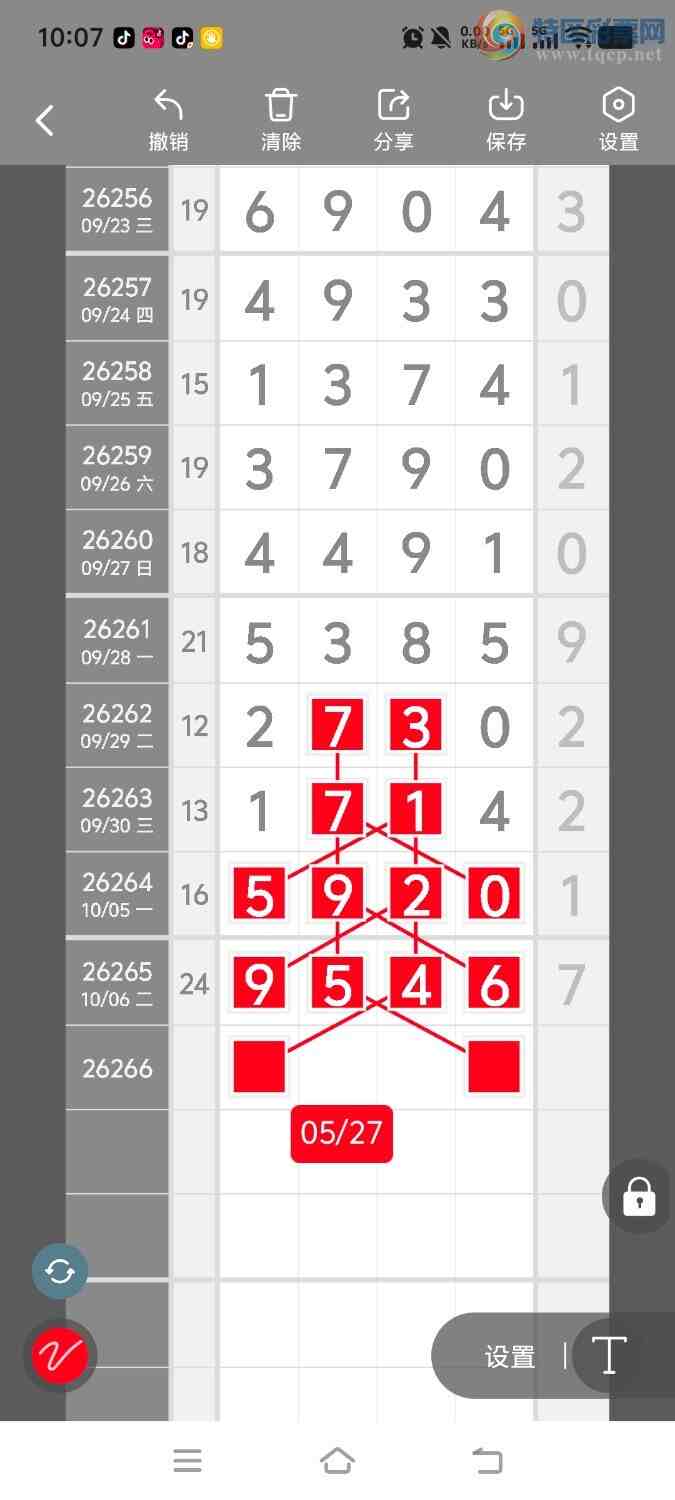Tap the red 05/27 label

coord(342,1133)
